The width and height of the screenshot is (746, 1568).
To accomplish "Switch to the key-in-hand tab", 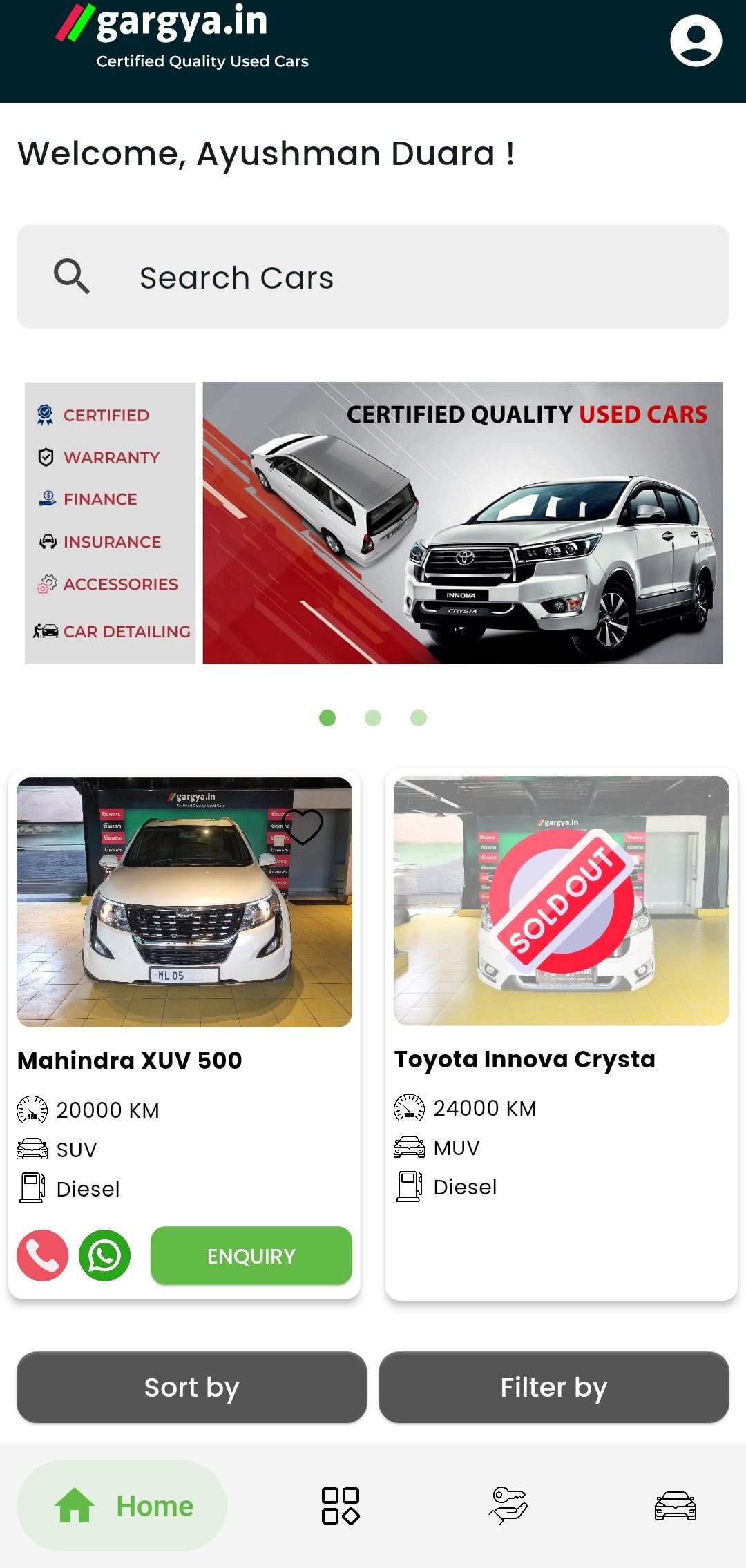I will click(x=508, y=1506).
